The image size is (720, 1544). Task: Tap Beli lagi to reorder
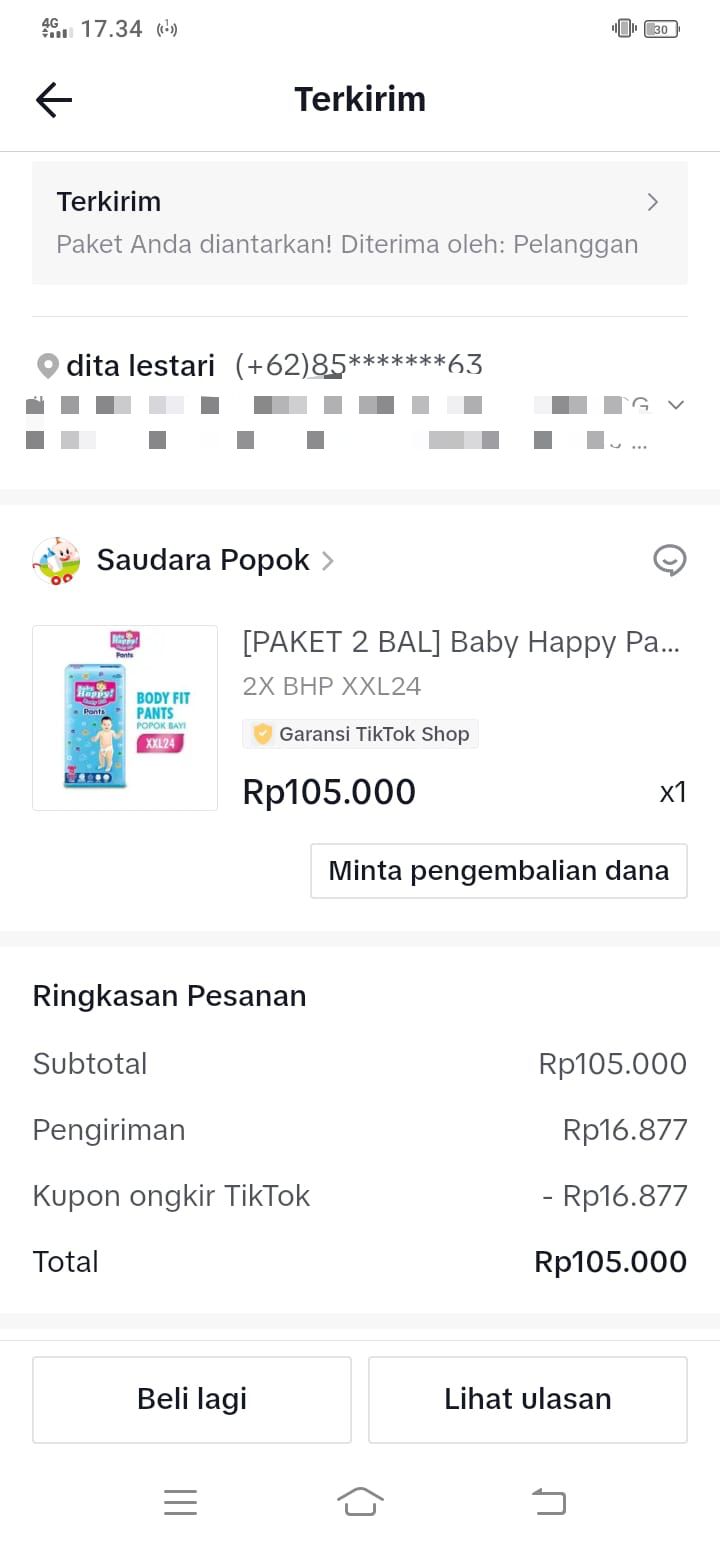click(192, 1398)
